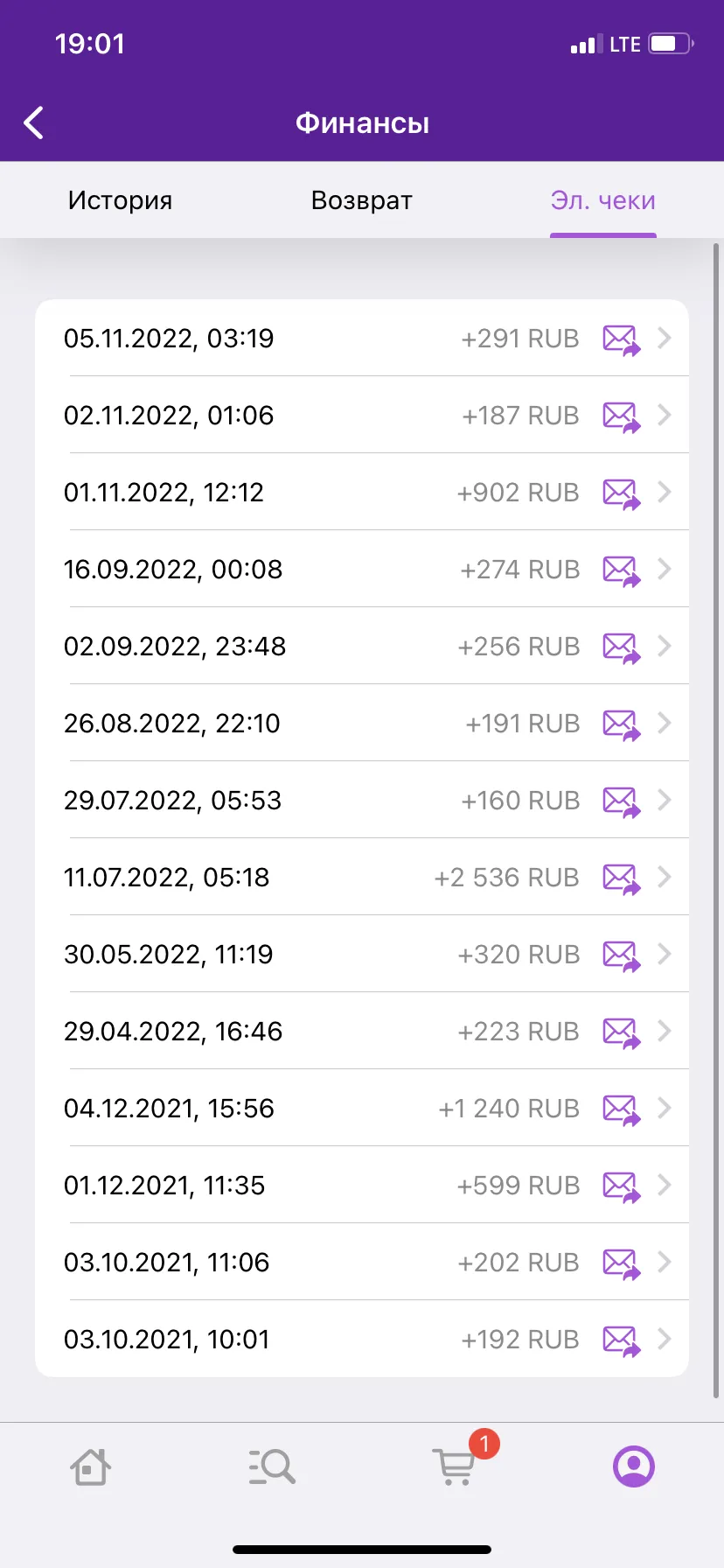Open the 26.08.2022 receipt for +191 RUB
The height and width of the screenshot is (1568, 724).
[362, 724]
